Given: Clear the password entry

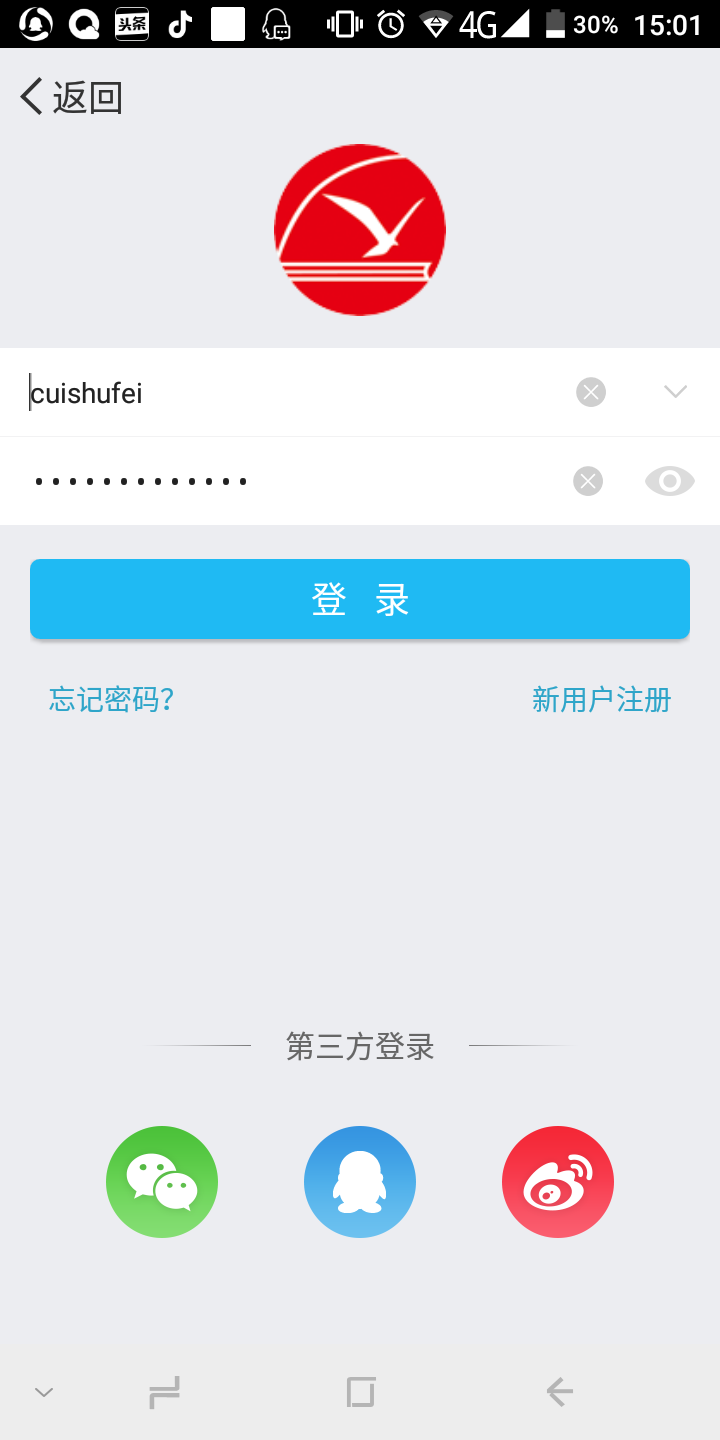Looking at the screenshot, I should click(588, 481).
